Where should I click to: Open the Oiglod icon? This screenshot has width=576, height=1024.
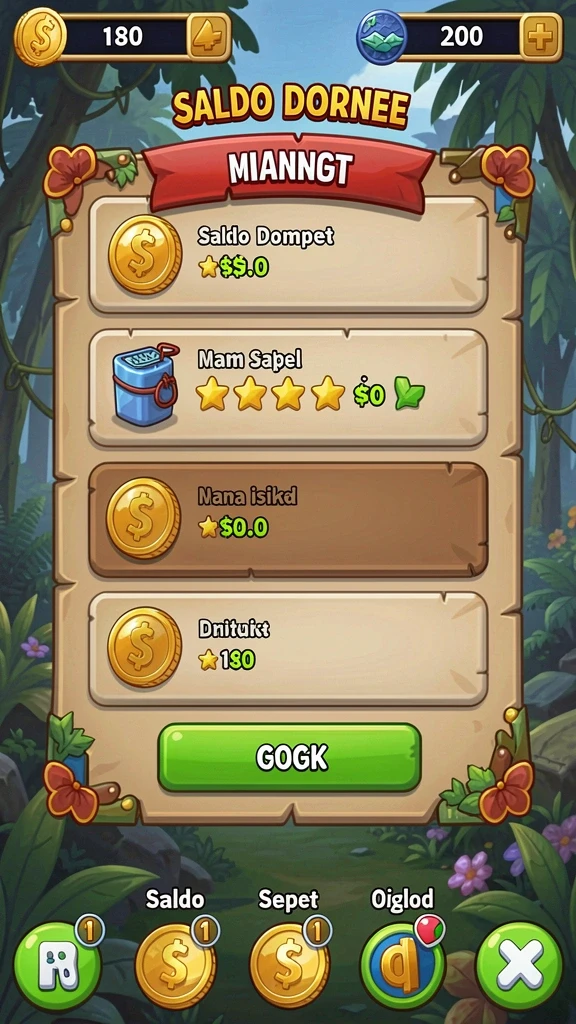(x=402, y=965)
